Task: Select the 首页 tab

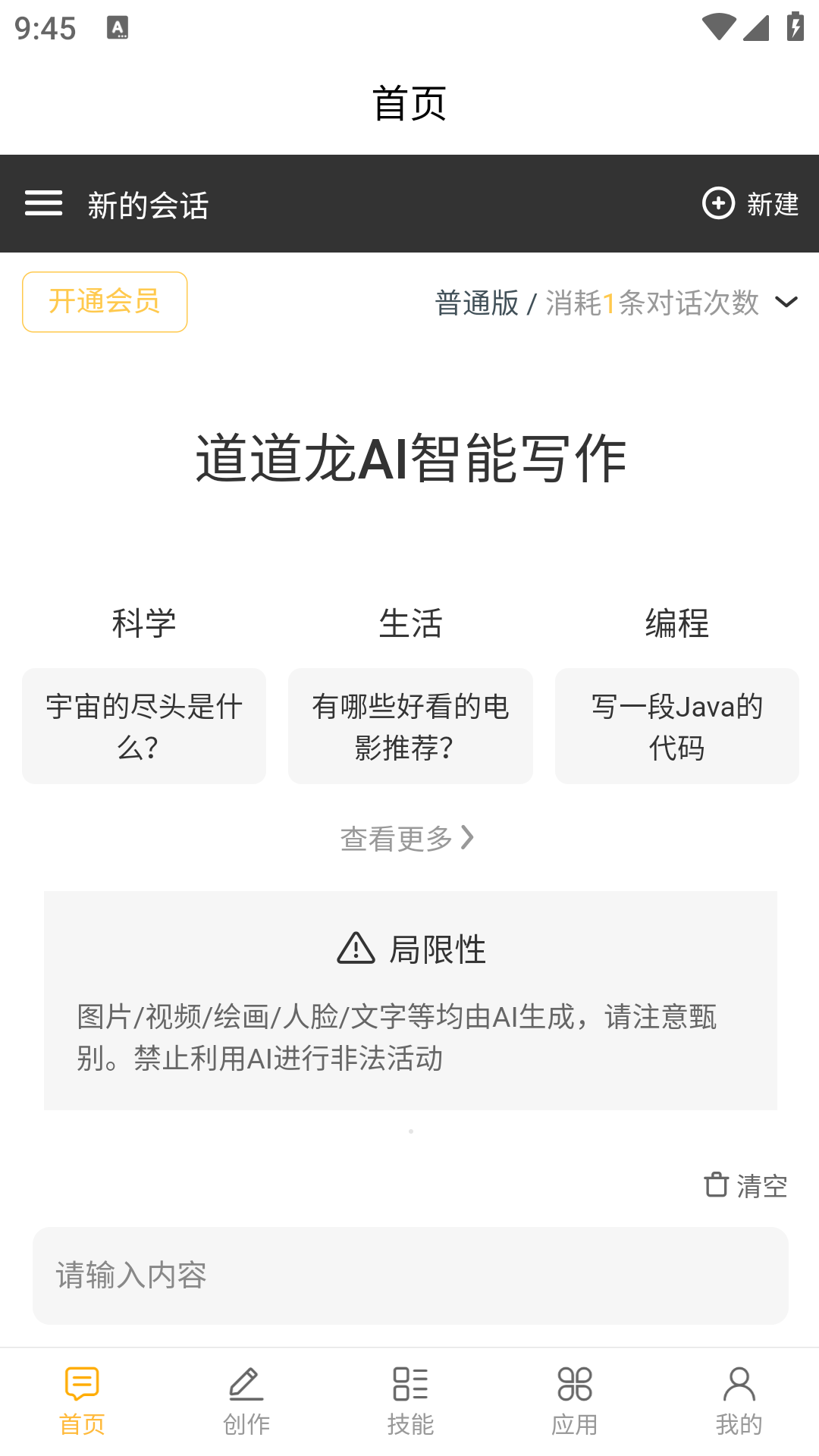Action: pyautogui.click(x=82, y=1401)
